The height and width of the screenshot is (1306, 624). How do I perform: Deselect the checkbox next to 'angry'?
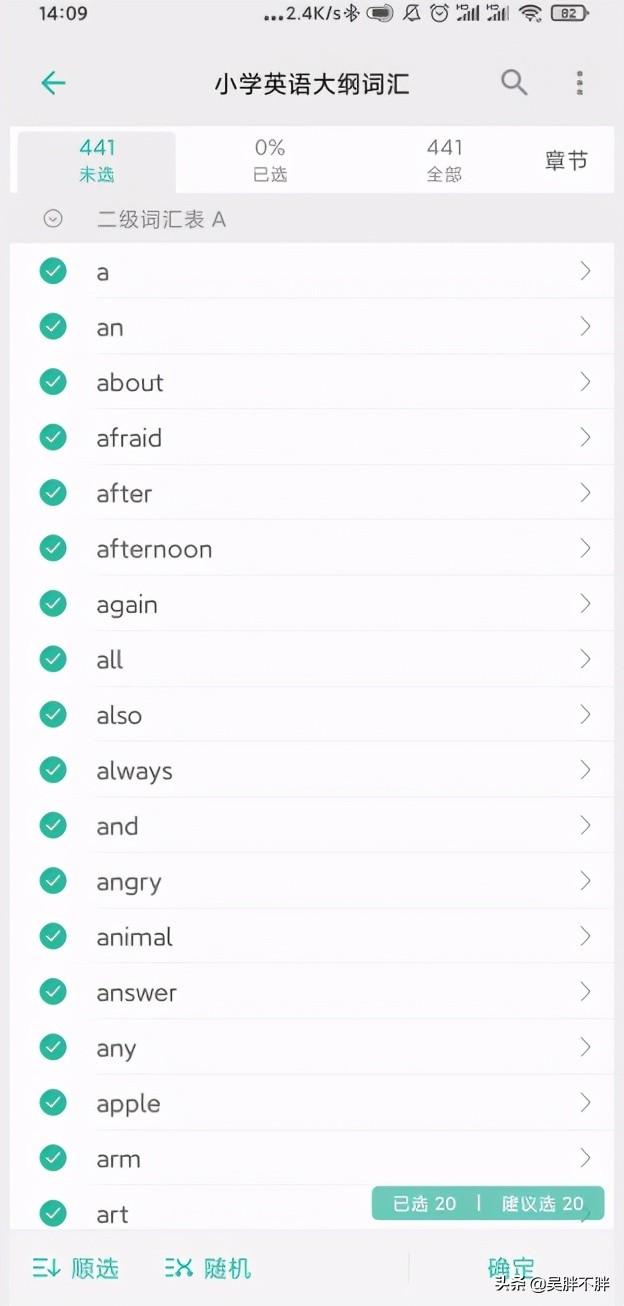pos(53,881)
